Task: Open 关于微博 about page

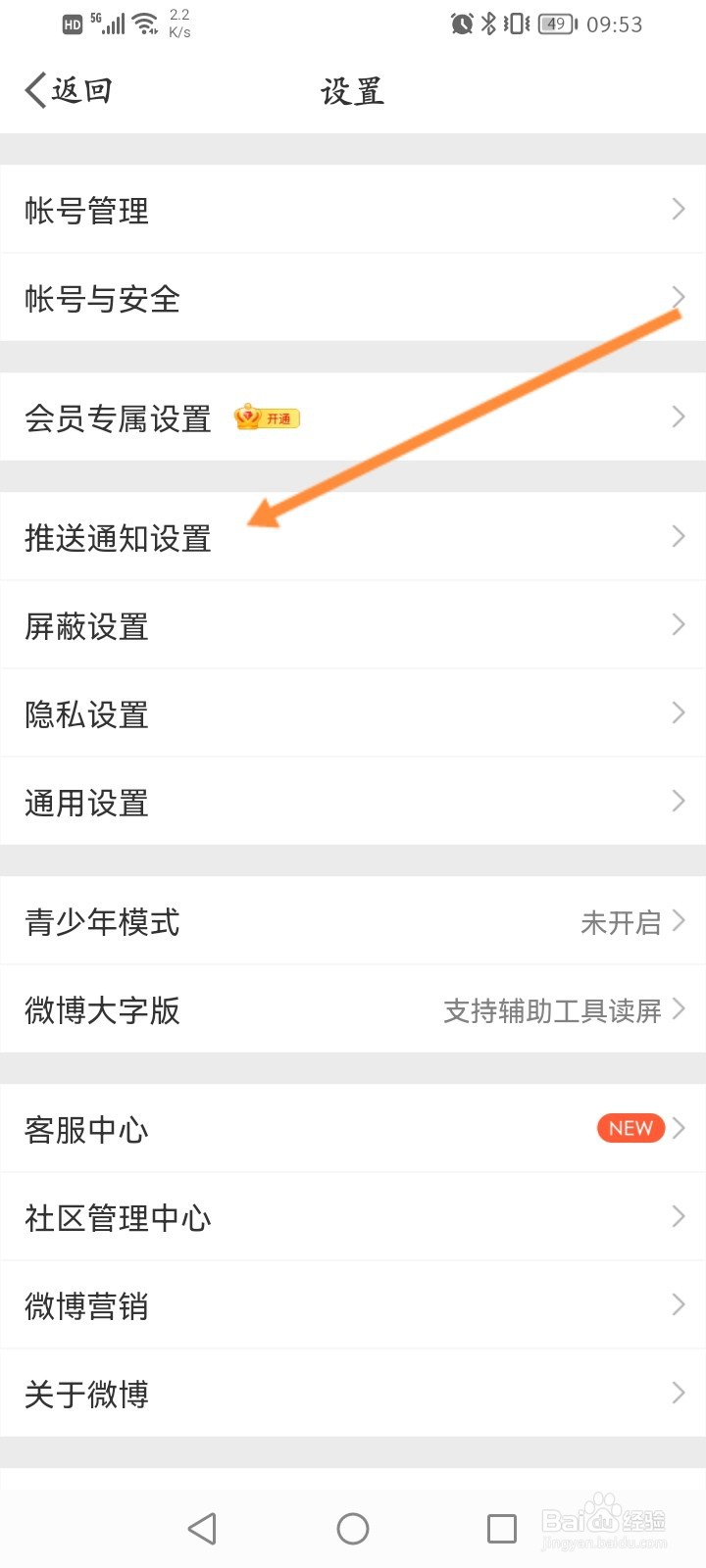Action: point(353,1394)
